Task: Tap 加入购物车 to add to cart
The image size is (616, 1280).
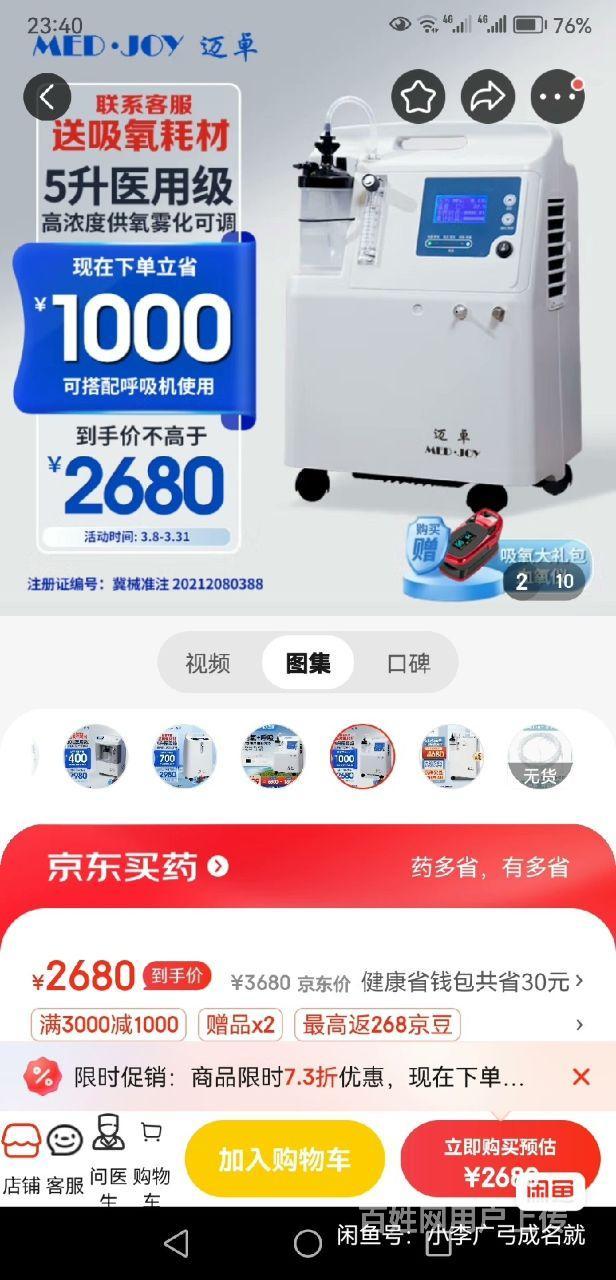Action: [x=285, y=1159]
